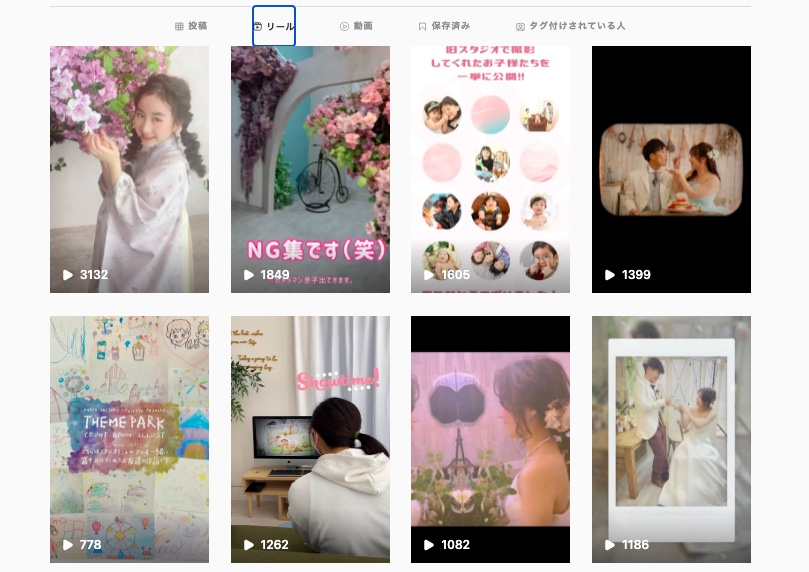Open the wedding cake reel with 1399 plays
This screenshot has width=809, height=572.
coord(671,169)
